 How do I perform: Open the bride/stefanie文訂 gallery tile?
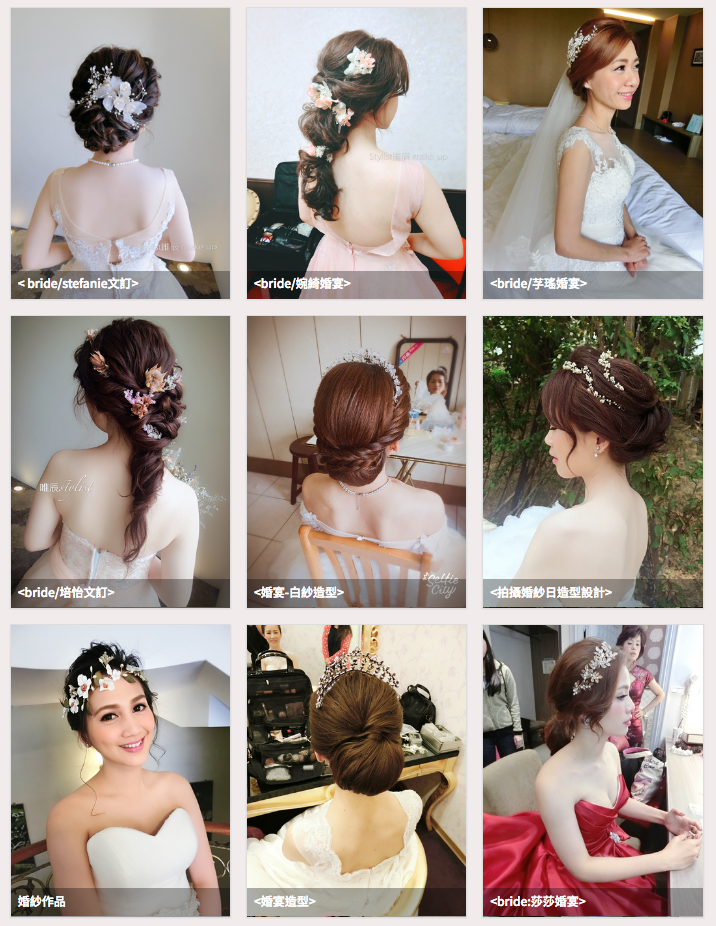coord(120,153)
